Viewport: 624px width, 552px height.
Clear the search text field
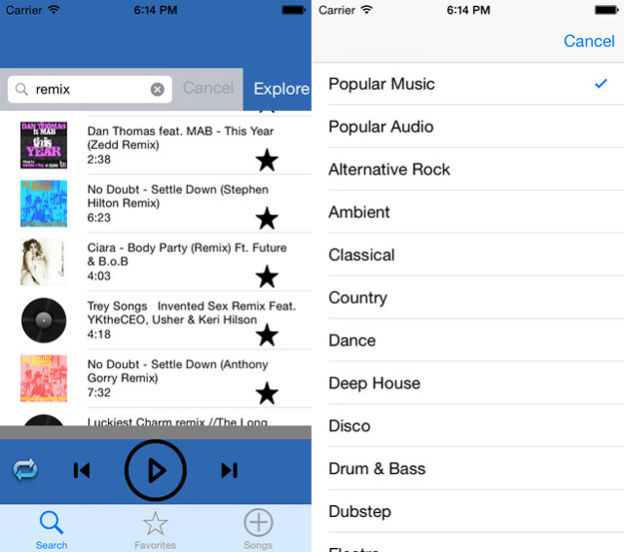157,89
